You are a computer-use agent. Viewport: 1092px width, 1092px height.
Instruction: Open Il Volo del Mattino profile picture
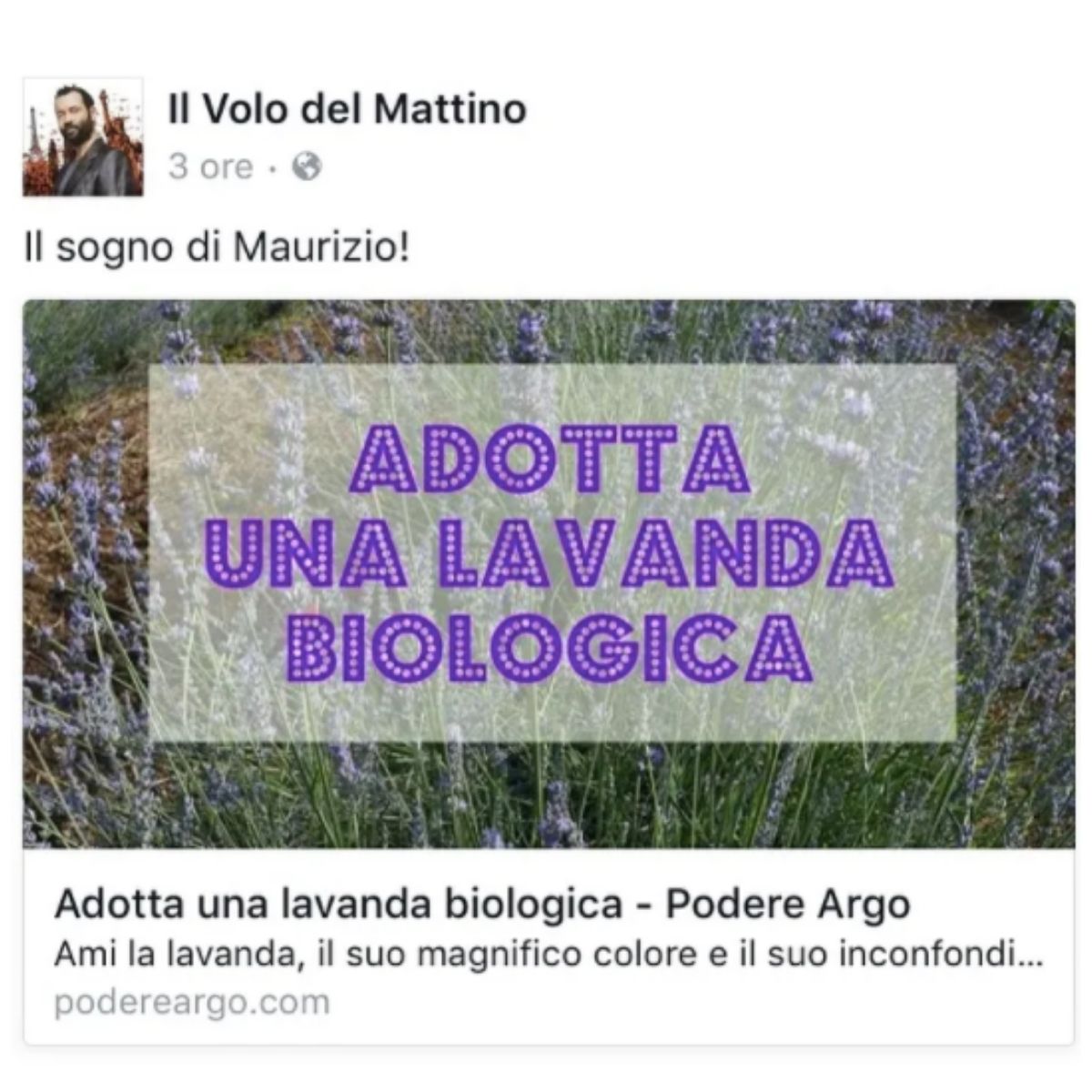pyautogui.click(x=83, y=136)
